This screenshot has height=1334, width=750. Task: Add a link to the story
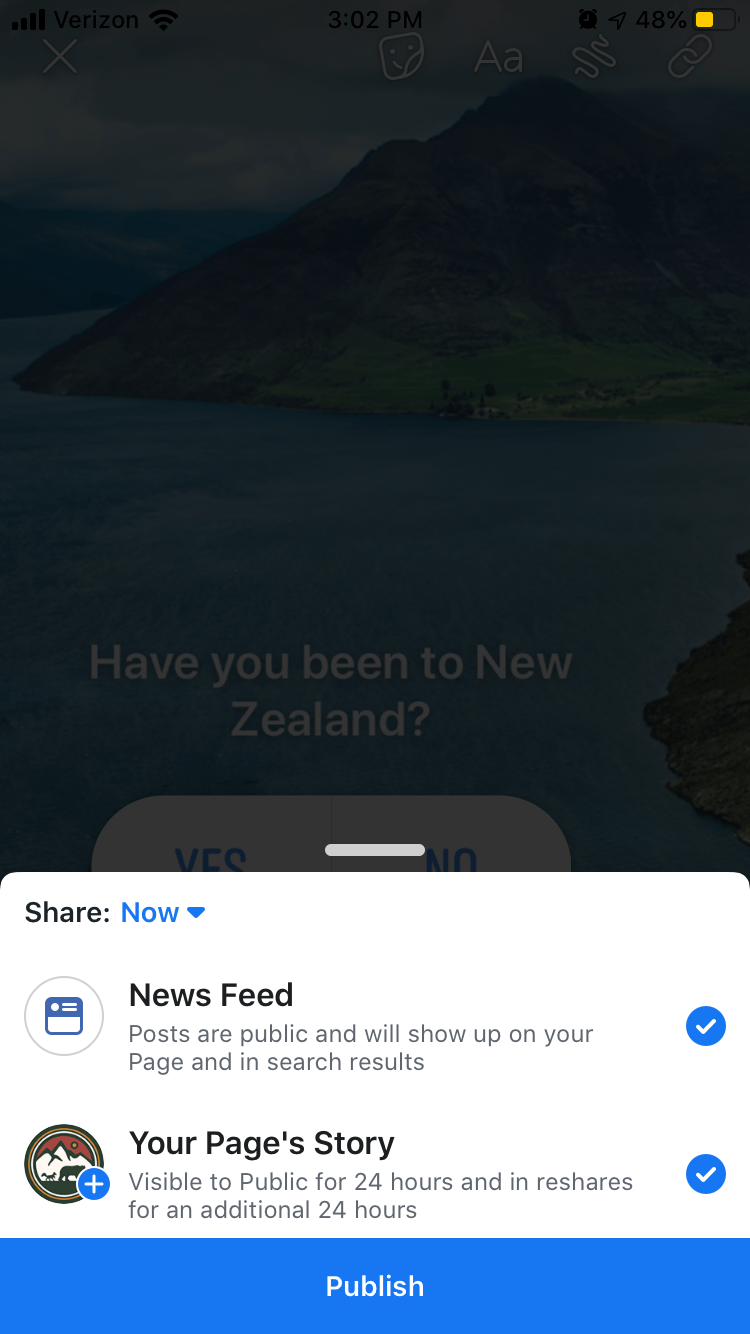(690, 57)
